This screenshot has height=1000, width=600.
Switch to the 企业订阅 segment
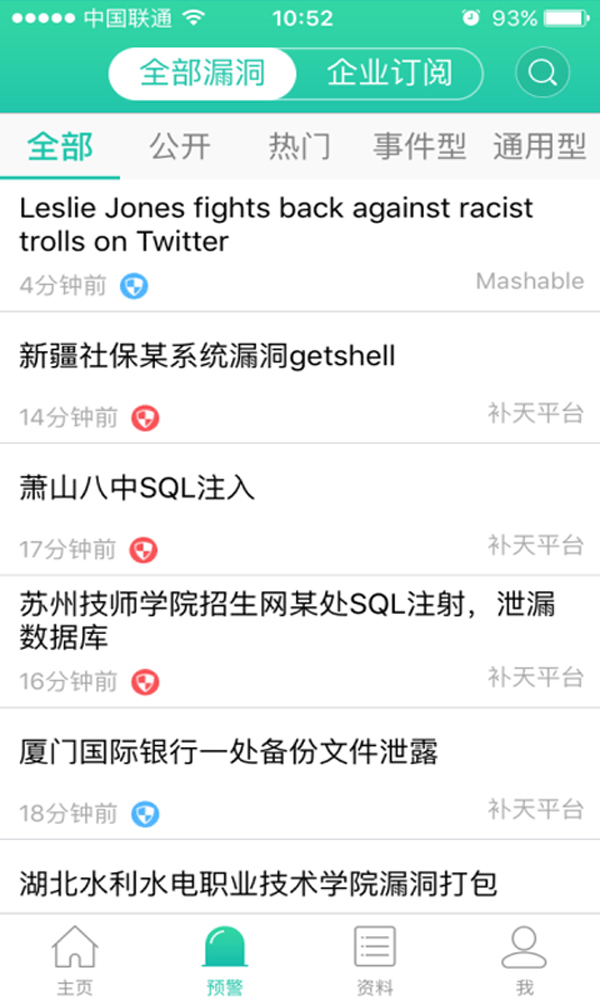coord(390,73)
